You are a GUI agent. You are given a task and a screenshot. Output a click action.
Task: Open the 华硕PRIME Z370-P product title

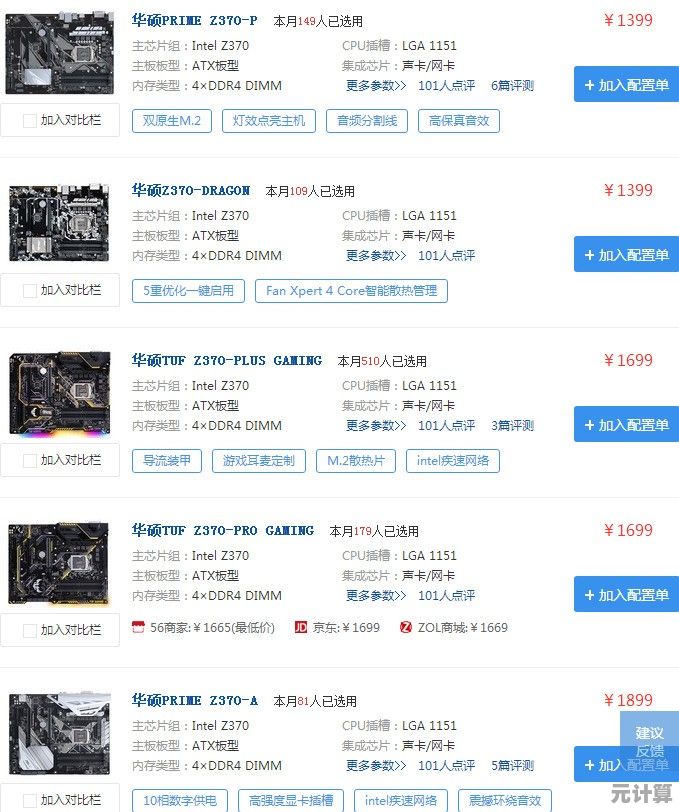tap(194, 20)
